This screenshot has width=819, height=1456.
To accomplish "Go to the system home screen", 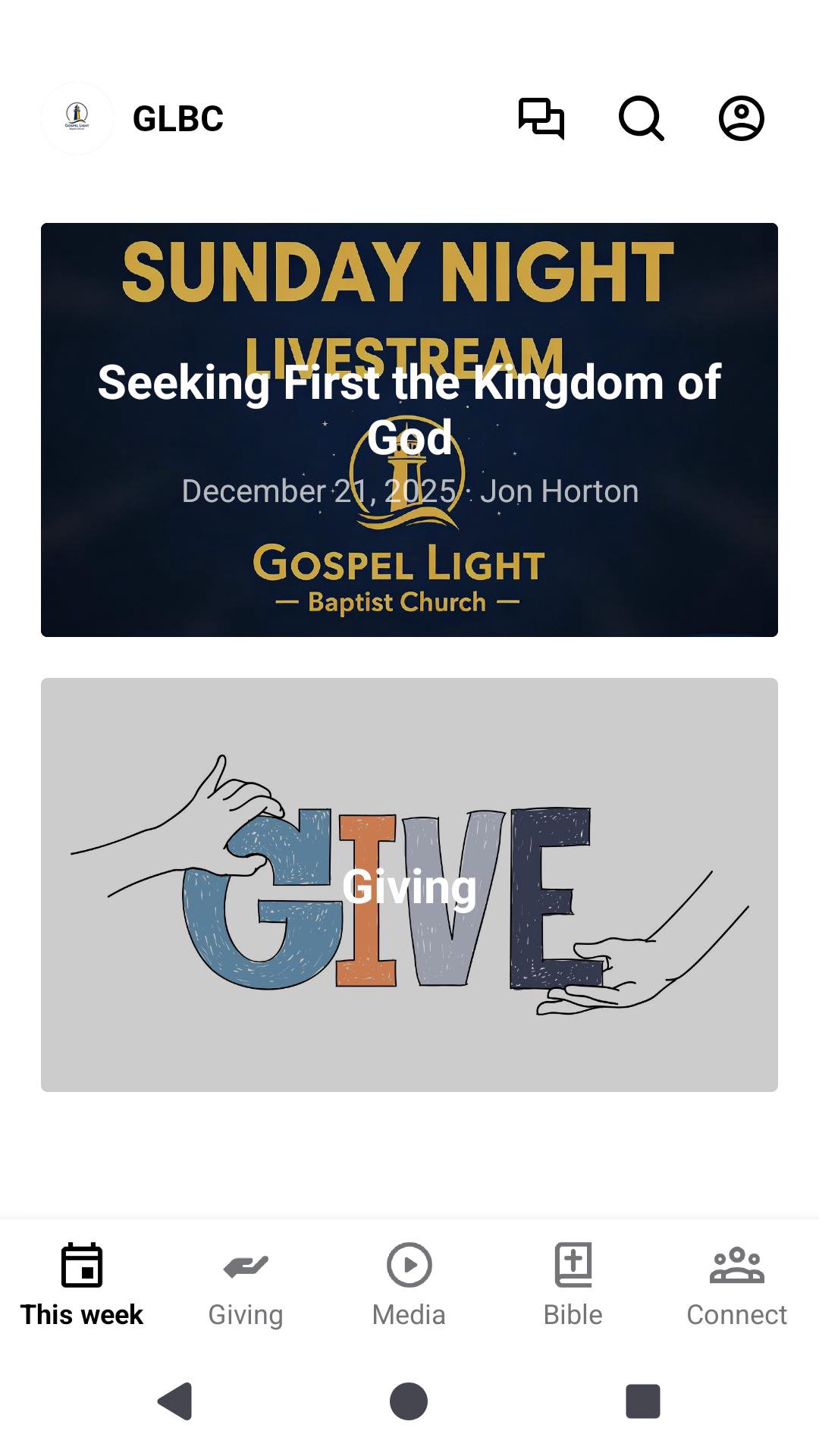I will pyautogui.click(x=409, y=1401).
